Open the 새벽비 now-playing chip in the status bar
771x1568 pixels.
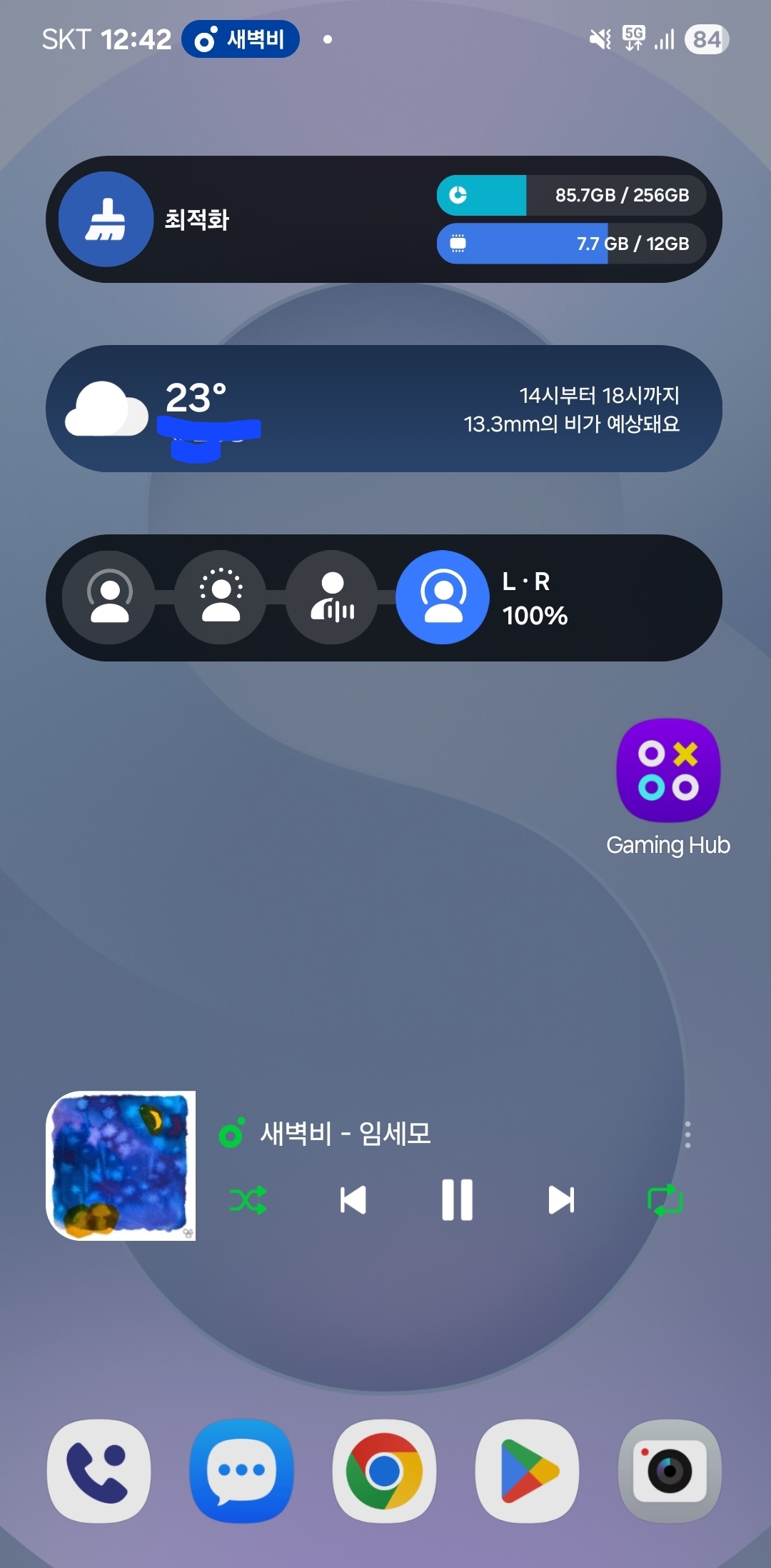(241, 39)
